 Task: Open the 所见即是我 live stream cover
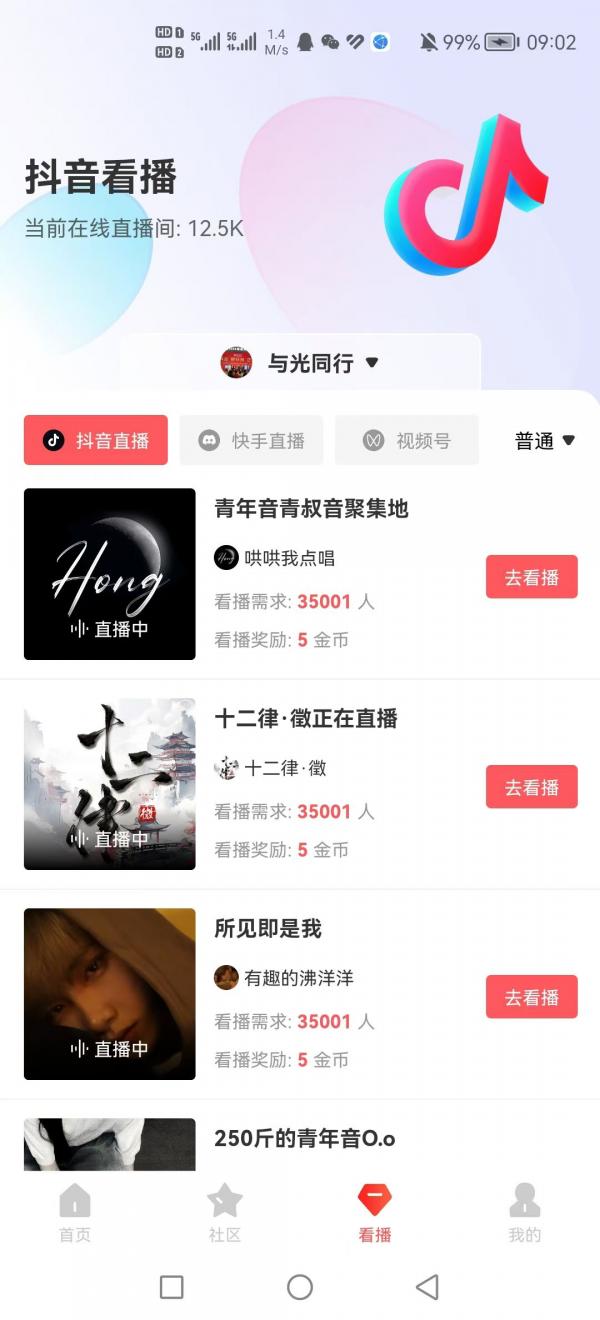110,994
